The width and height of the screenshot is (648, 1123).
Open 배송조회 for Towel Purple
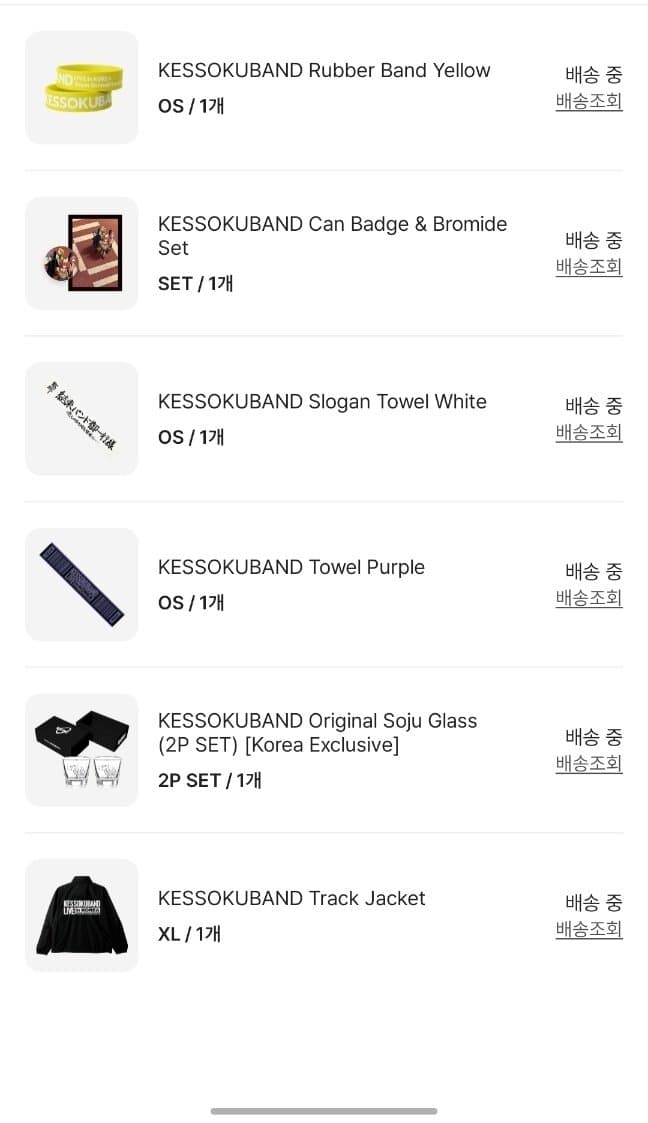click(589, 598)
